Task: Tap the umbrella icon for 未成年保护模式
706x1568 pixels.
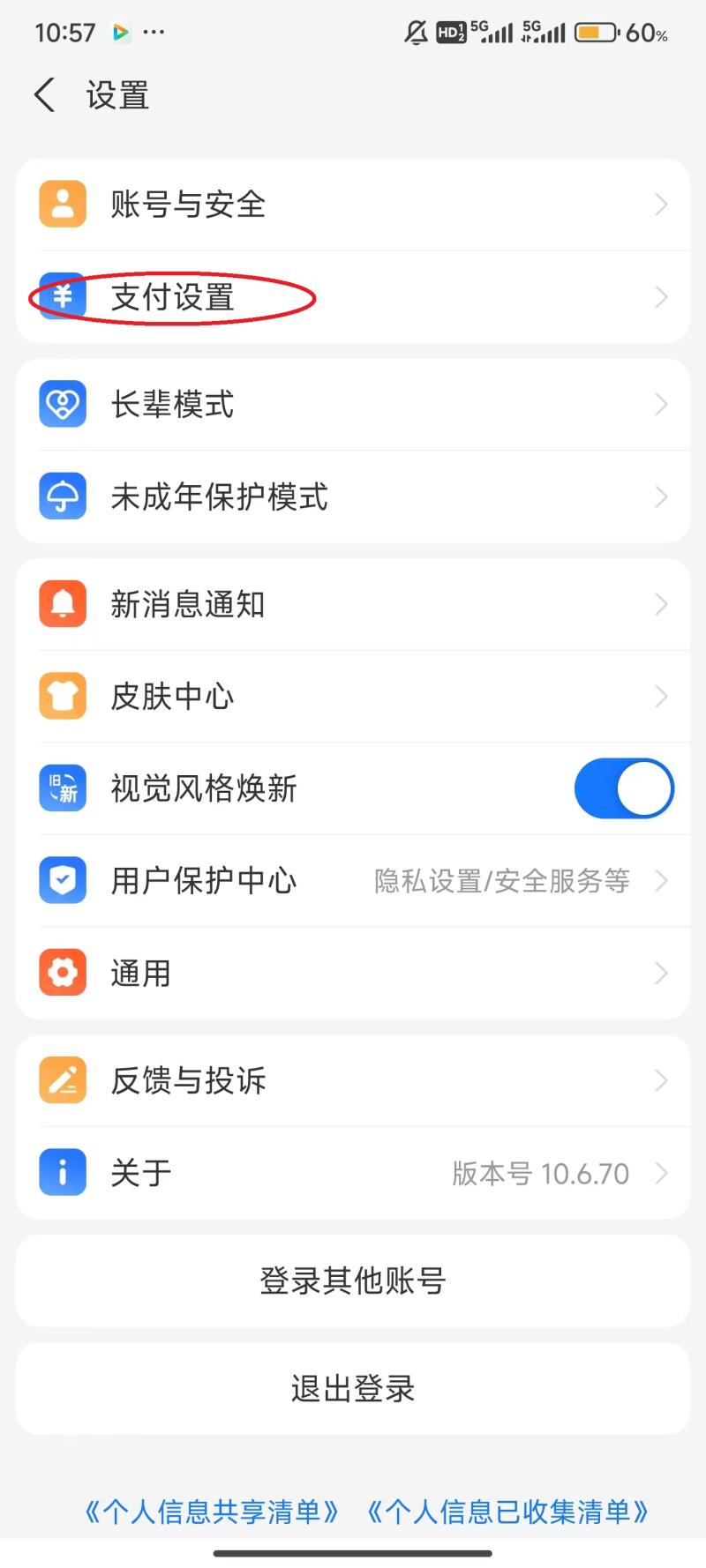Action: [x=62, y=497]
